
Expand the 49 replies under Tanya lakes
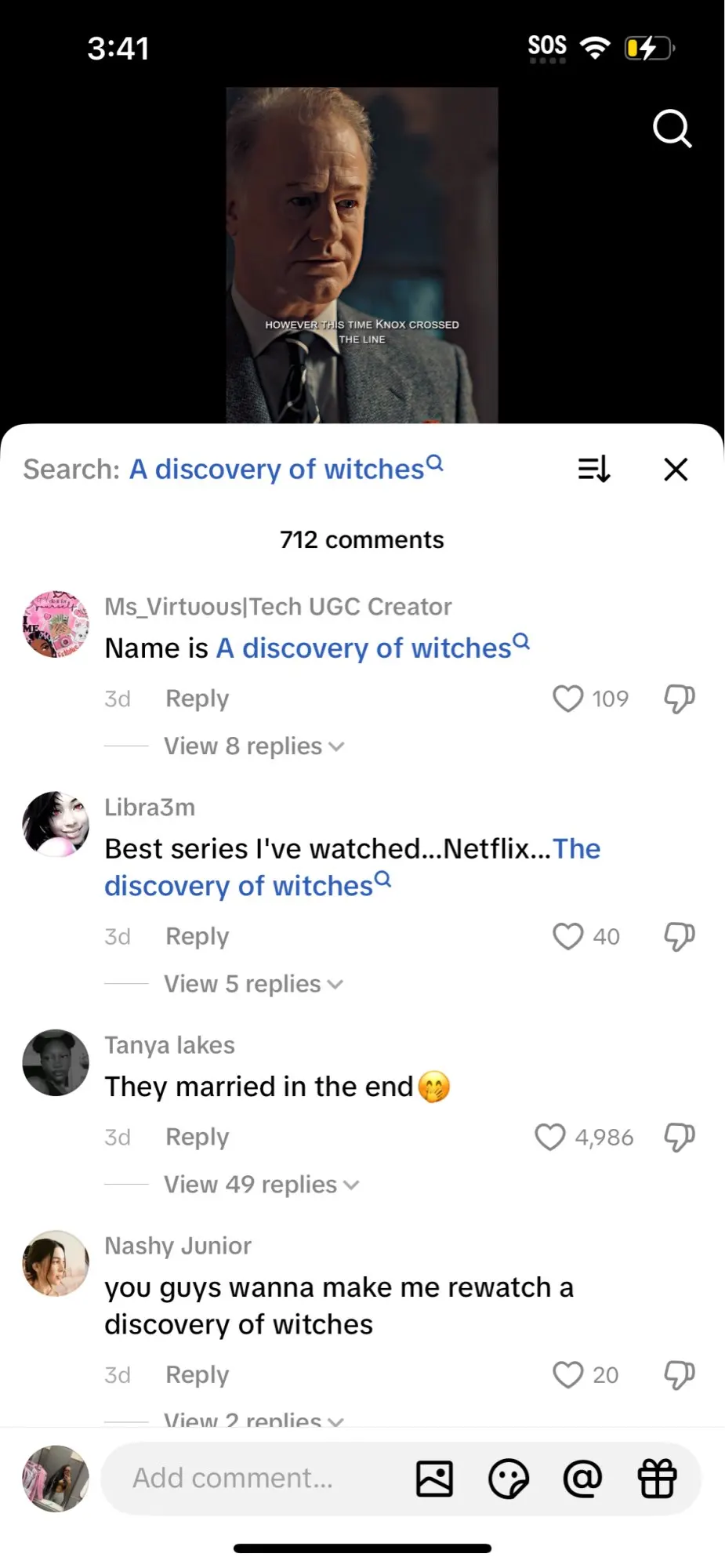262,1185
